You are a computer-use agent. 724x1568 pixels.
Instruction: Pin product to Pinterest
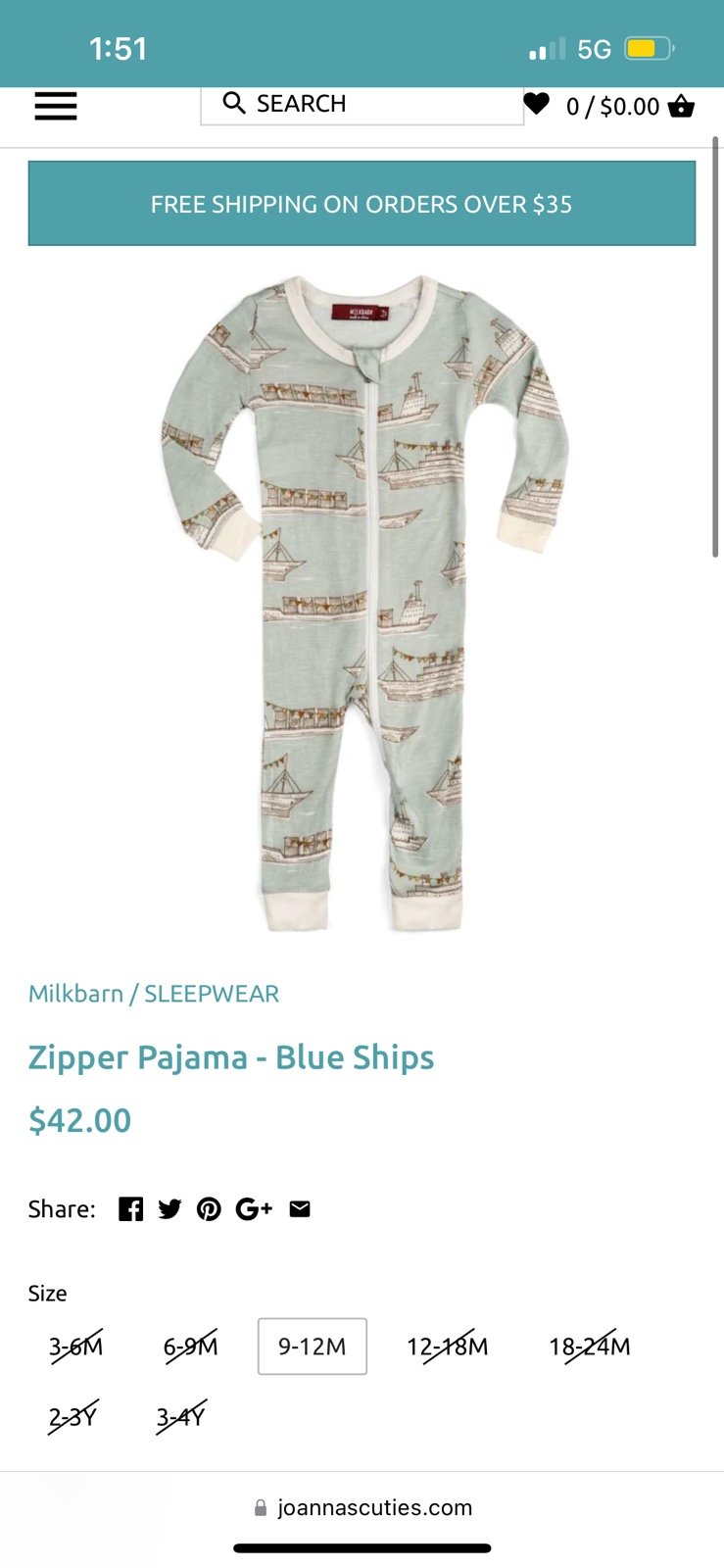point(209,1209)
